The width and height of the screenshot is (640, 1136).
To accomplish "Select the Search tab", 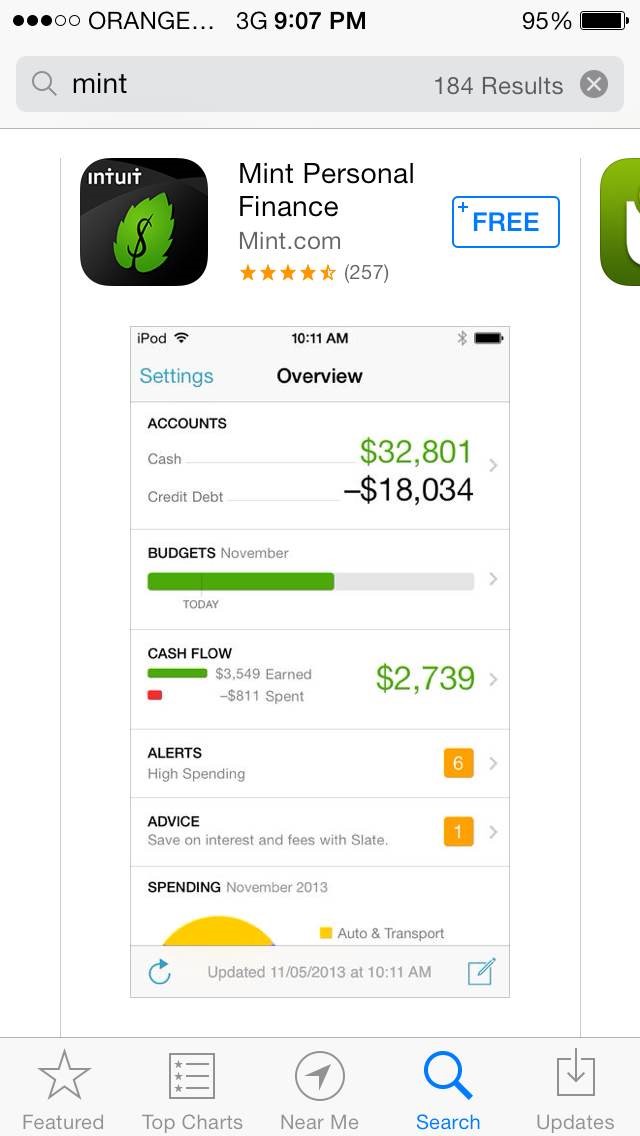I will pos(448,1090).
